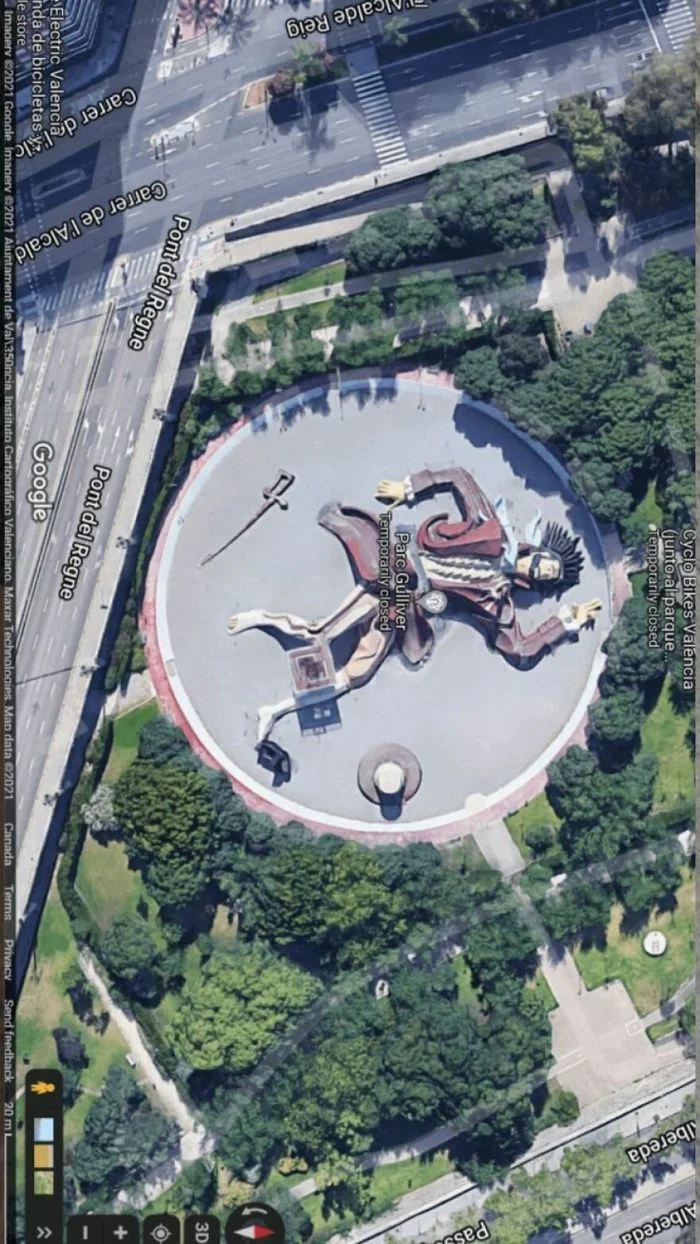Zoom in with the plus button
This screenshot has width=700, height=1244.
122,1232
